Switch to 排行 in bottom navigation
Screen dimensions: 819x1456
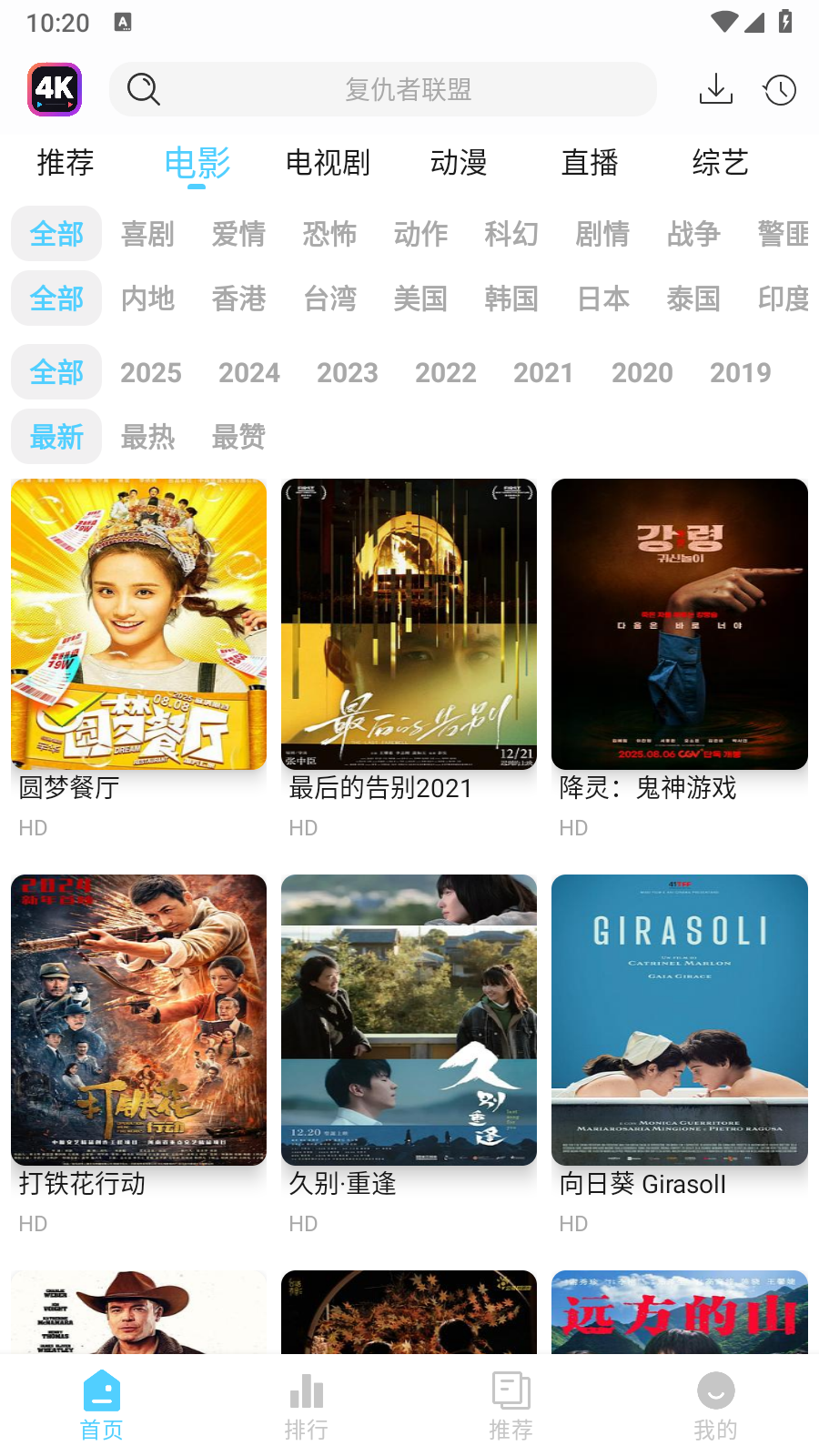click(x=306, y=1406)
